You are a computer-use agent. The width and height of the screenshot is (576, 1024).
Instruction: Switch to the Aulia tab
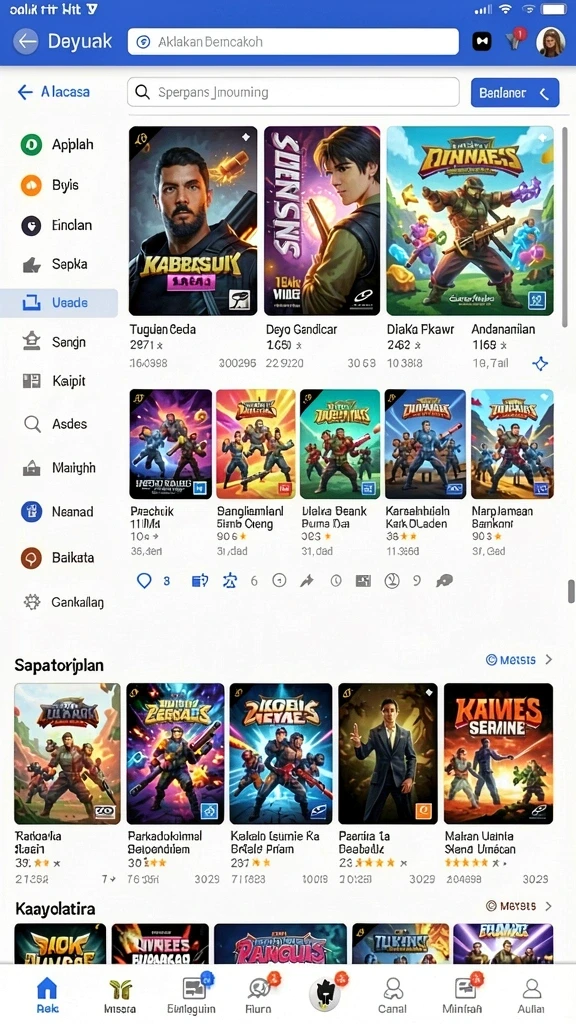[x=532, y=995]
